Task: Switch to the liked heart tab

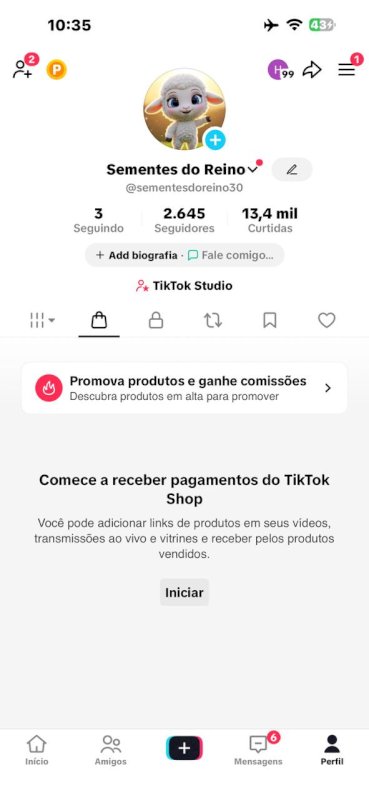Action: pos(327,320)
